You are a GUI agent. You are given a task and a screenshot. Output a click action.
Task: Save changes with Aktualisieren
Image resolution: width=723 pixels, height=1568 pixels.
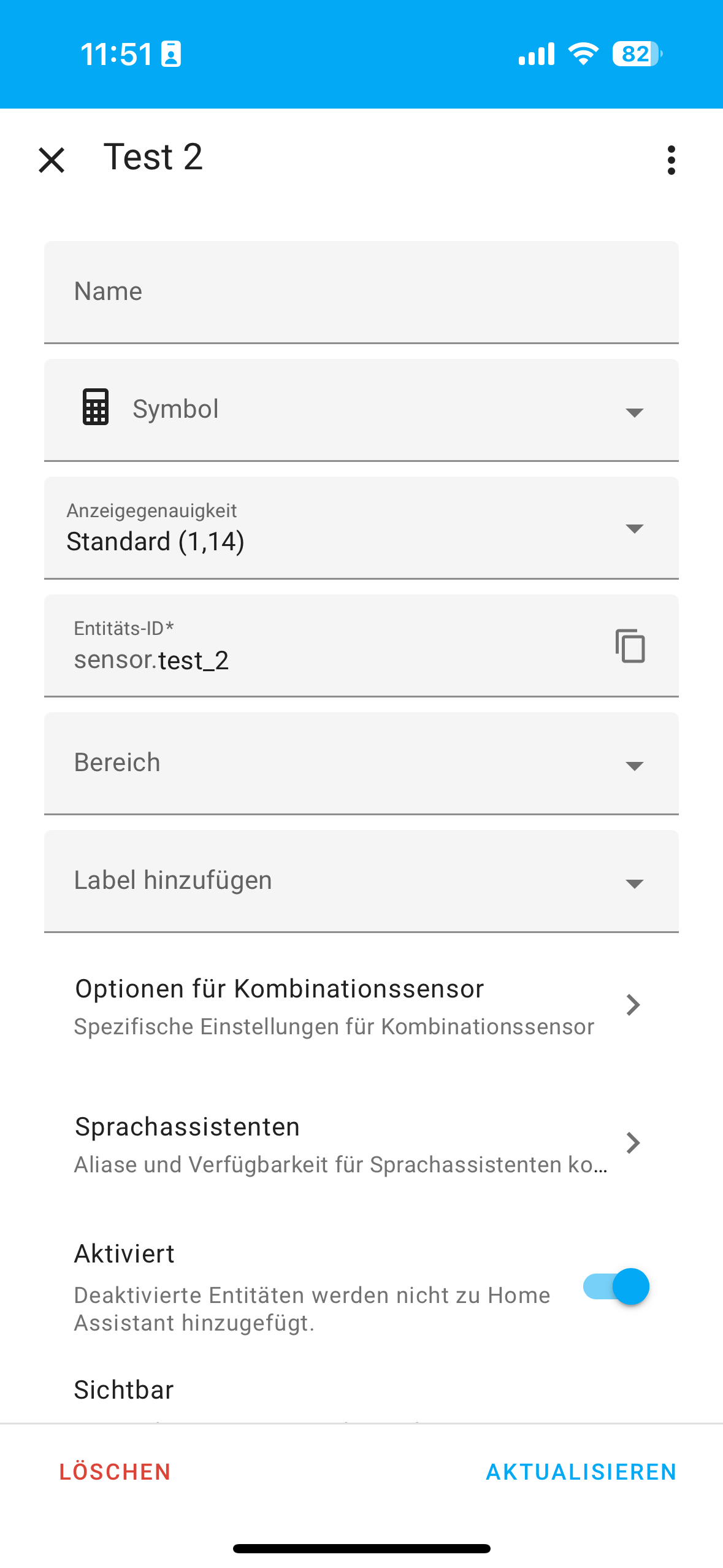pos(581,1472)
